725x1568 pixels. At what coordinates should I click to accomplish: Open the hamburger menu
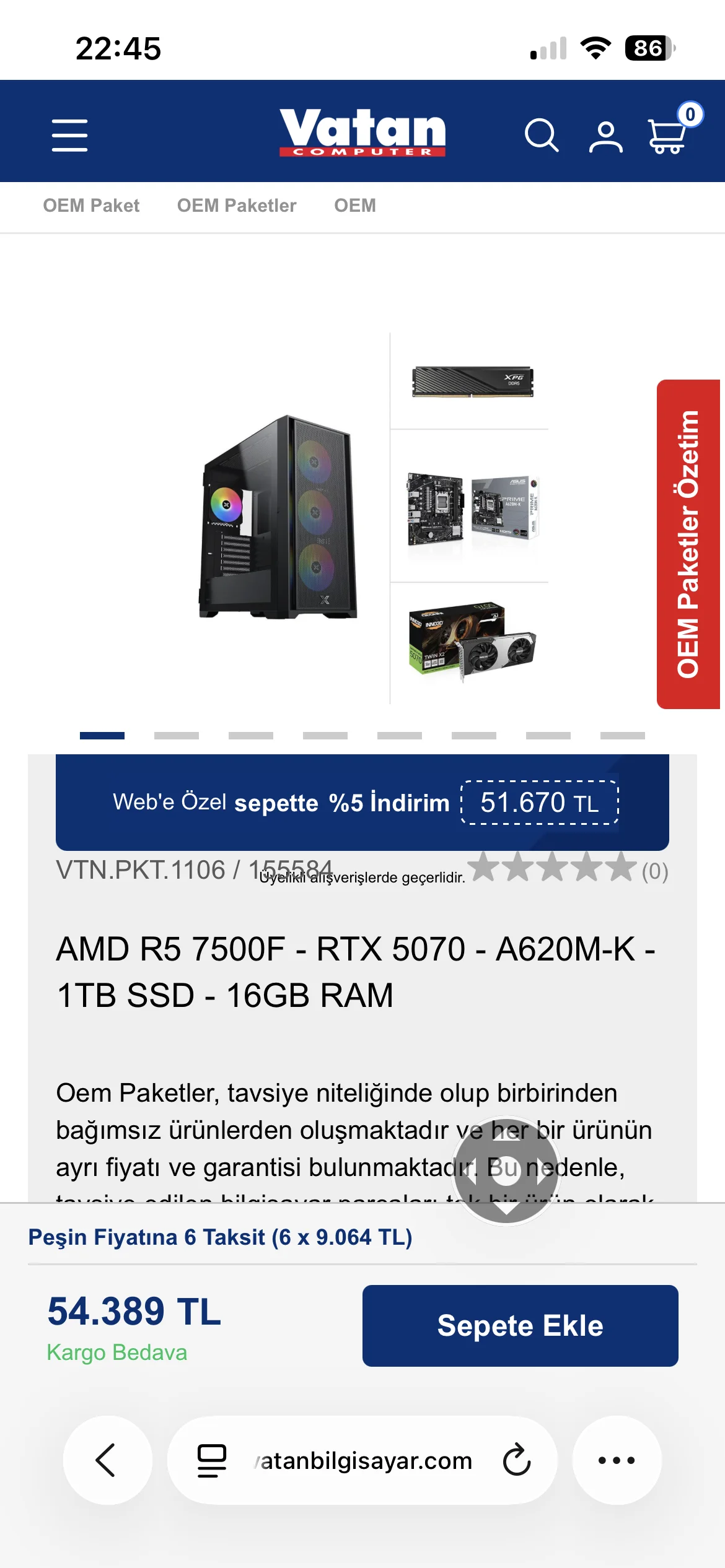click(x=69, y=136)
